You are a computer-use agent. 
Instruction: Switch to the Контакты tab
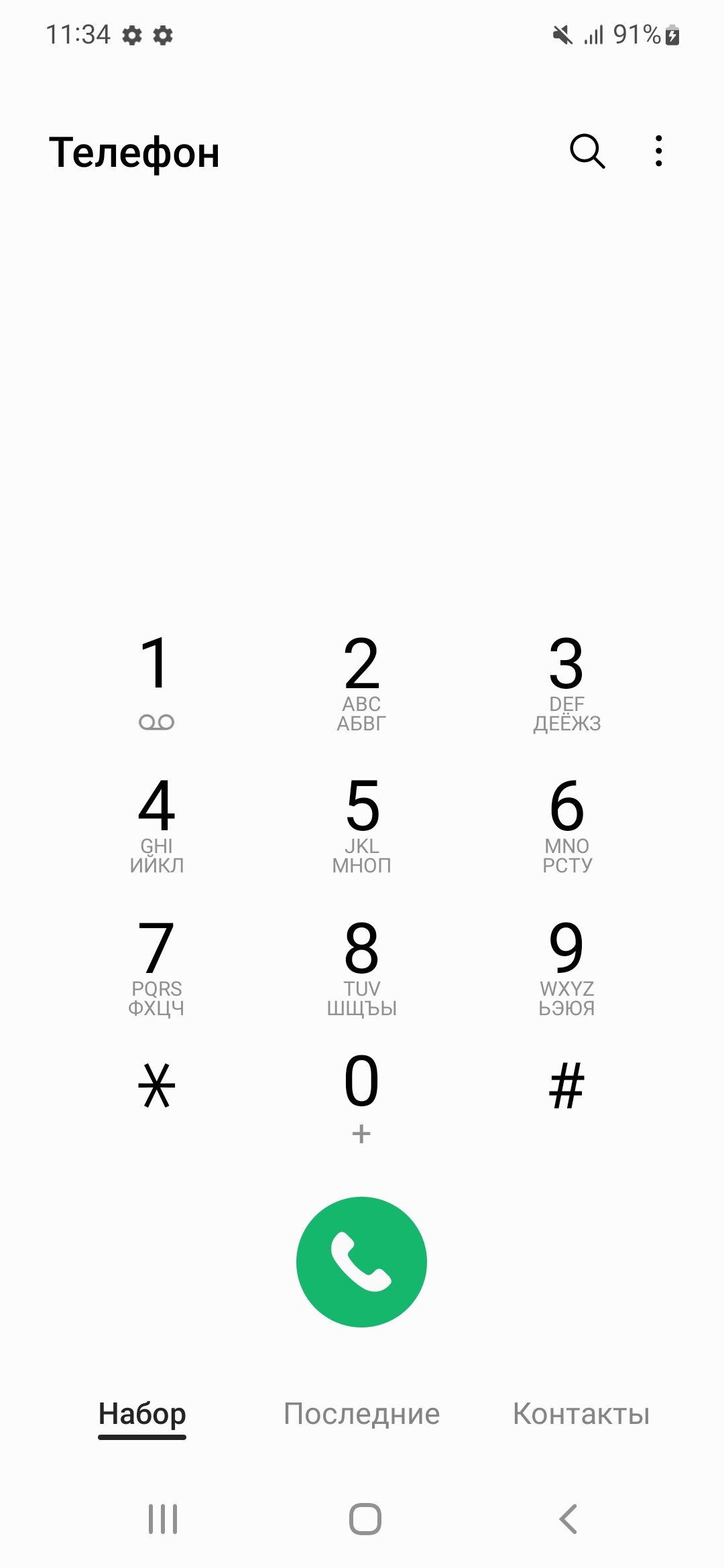click(x=581, y=1414)
